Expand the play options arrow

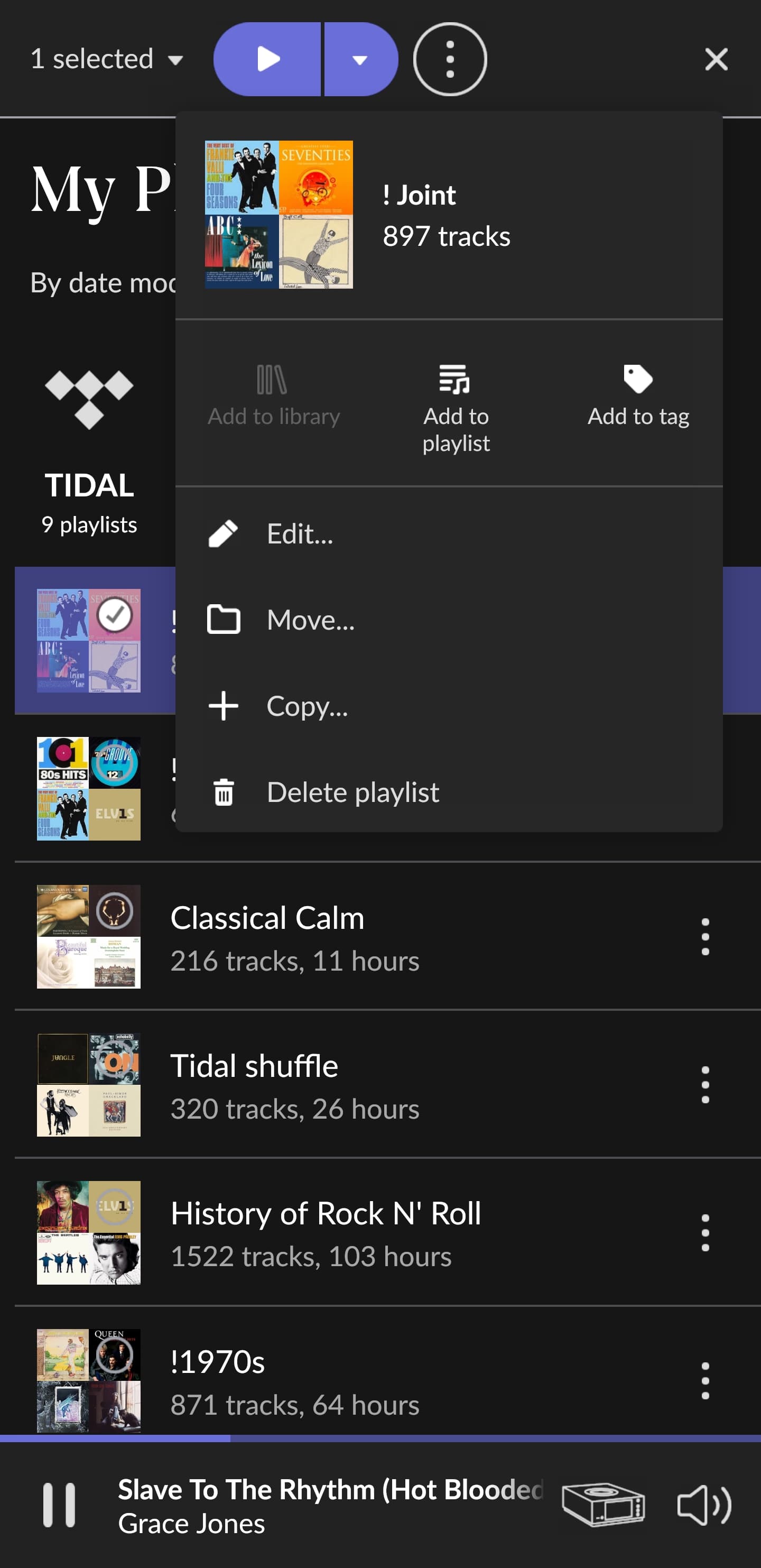point(361,59)
